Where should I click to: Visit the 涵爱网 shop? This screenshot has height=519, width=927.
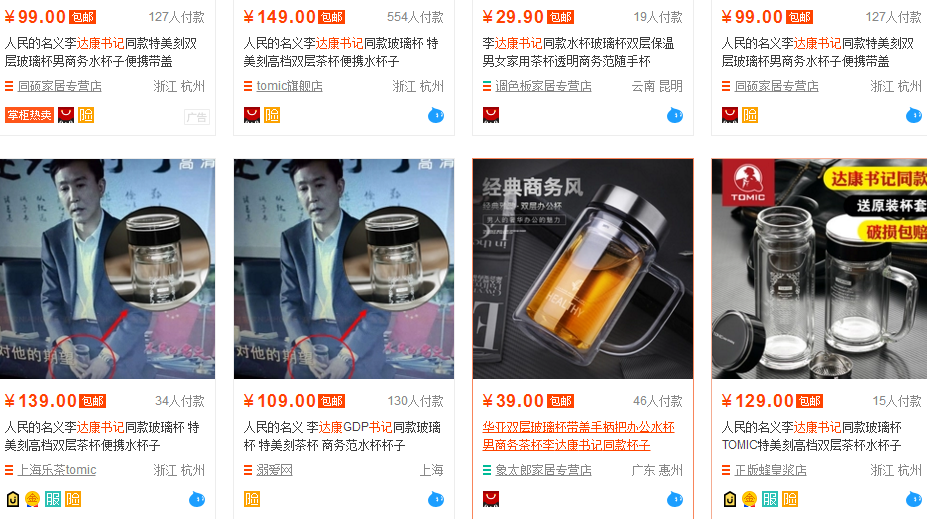coord(274,470)
